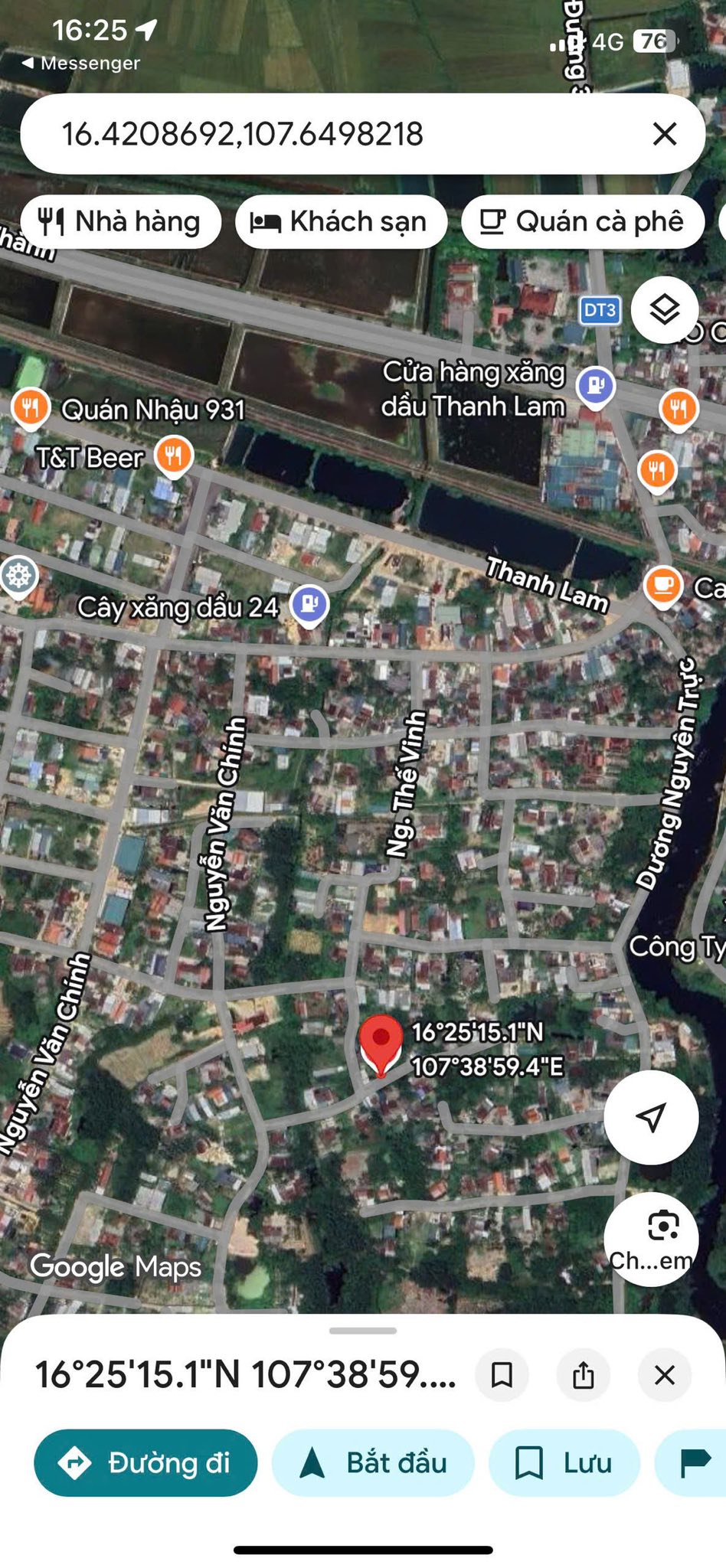
Task: Select the Khách sạn chip
Action: 341,222
